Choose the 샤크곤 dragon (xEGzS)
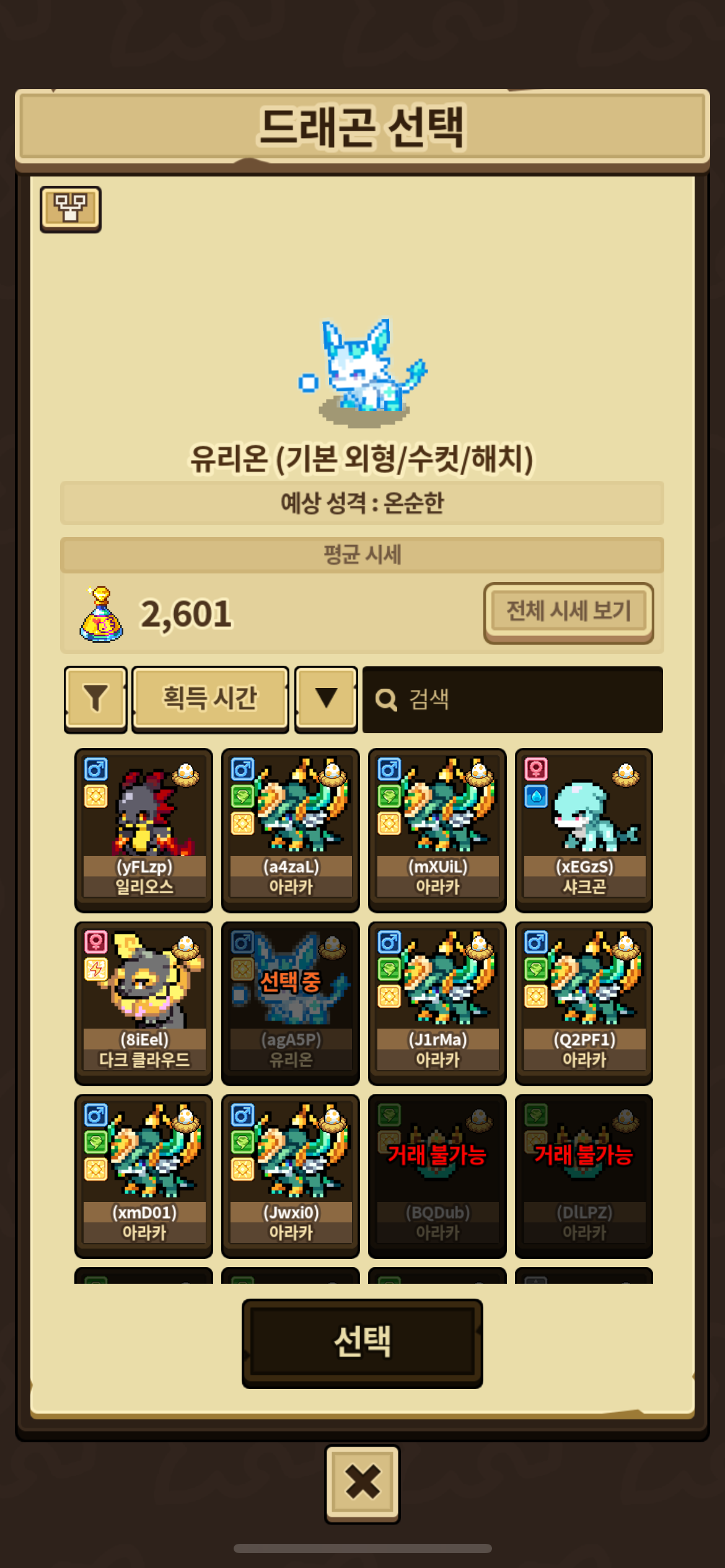 (x=584, y=829)
